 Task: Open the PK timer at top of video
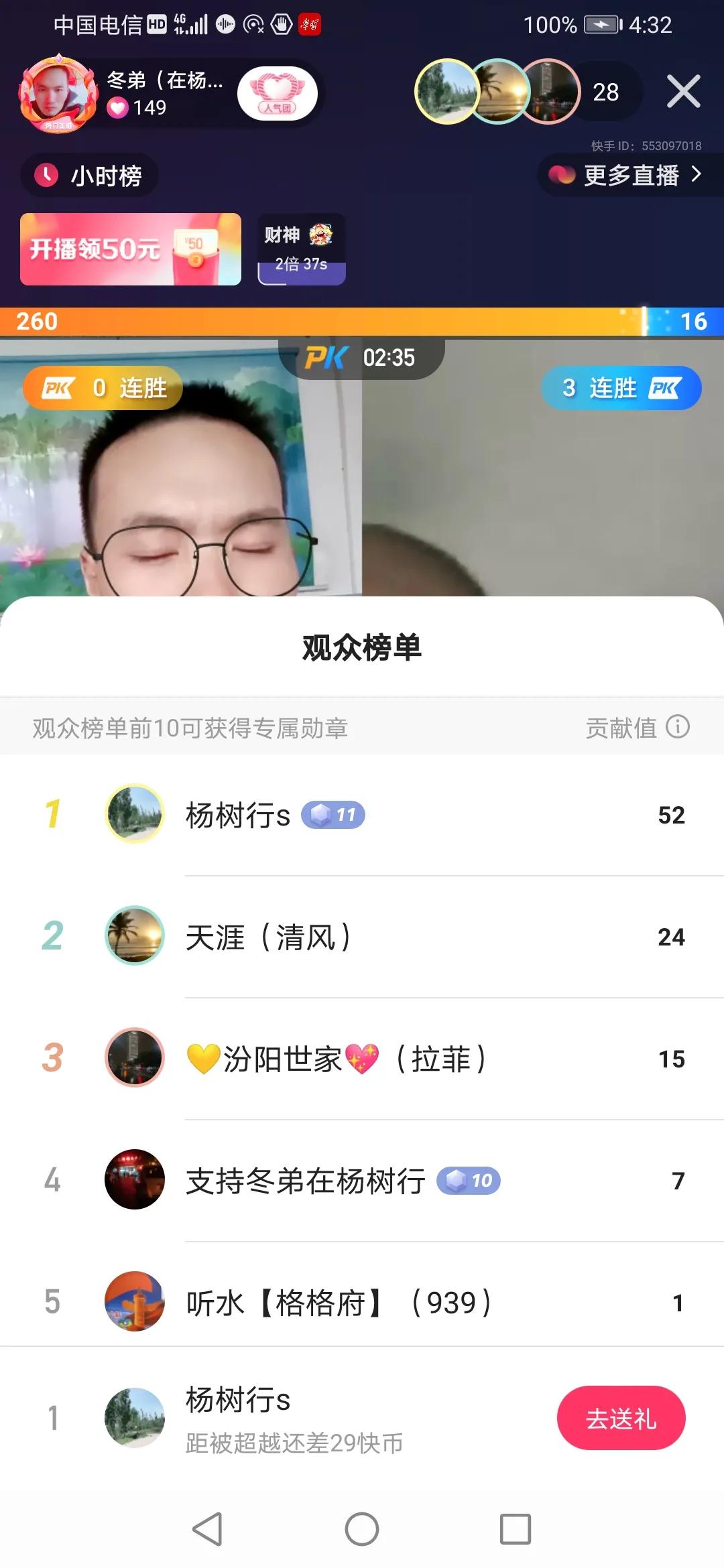(x=362, y=357)
